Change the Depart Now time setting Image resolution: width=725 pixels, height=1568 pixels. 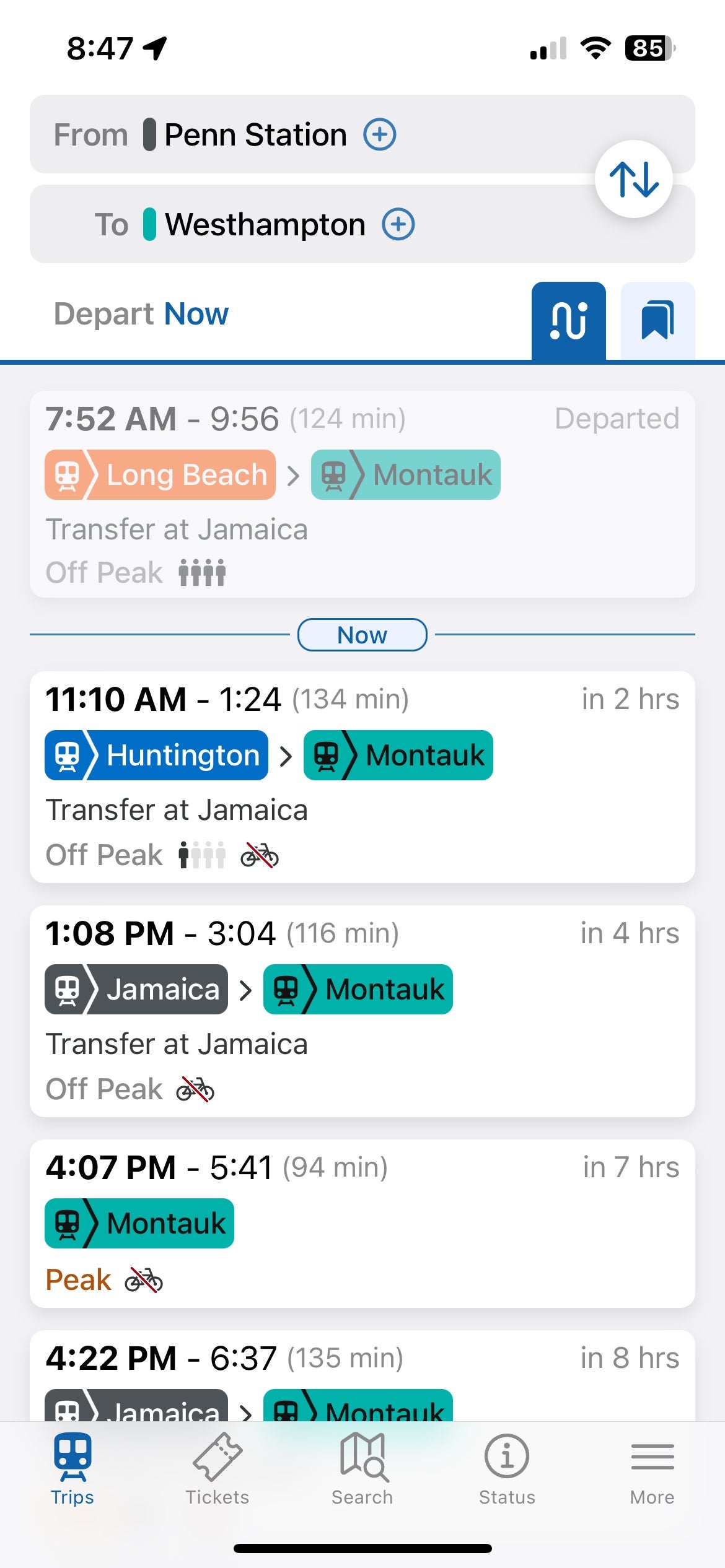click(141, 314)
